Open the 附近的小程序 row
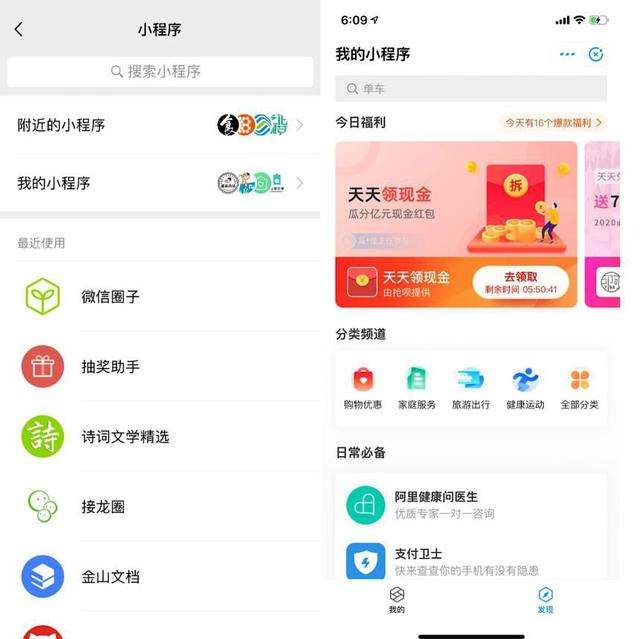Image resolution: width=640 pixels, height=639 pixels. (x=160, y=125)
